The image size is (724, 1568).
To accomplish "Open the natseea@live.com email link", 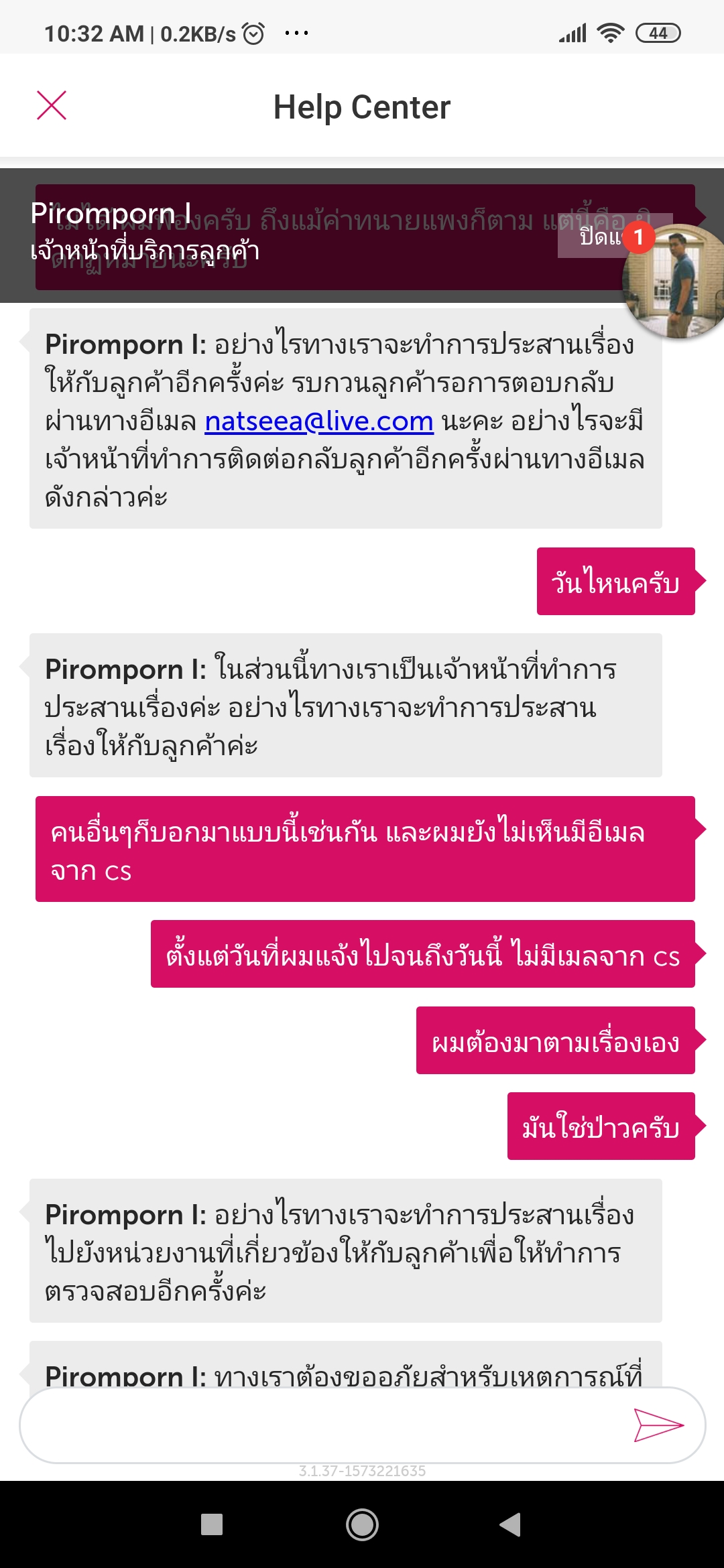I will [319, 421].
